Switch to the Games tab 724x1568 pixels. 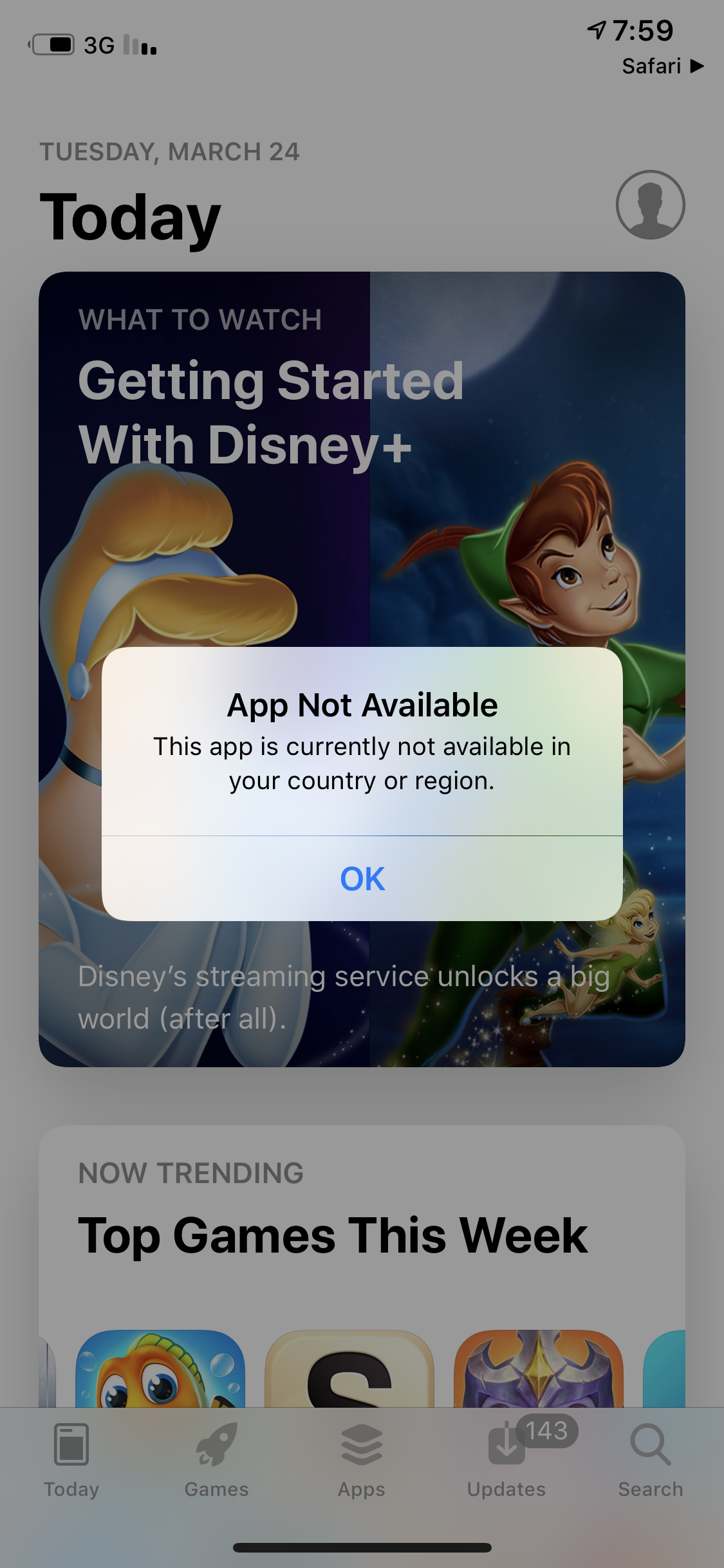coord(216,1461)
